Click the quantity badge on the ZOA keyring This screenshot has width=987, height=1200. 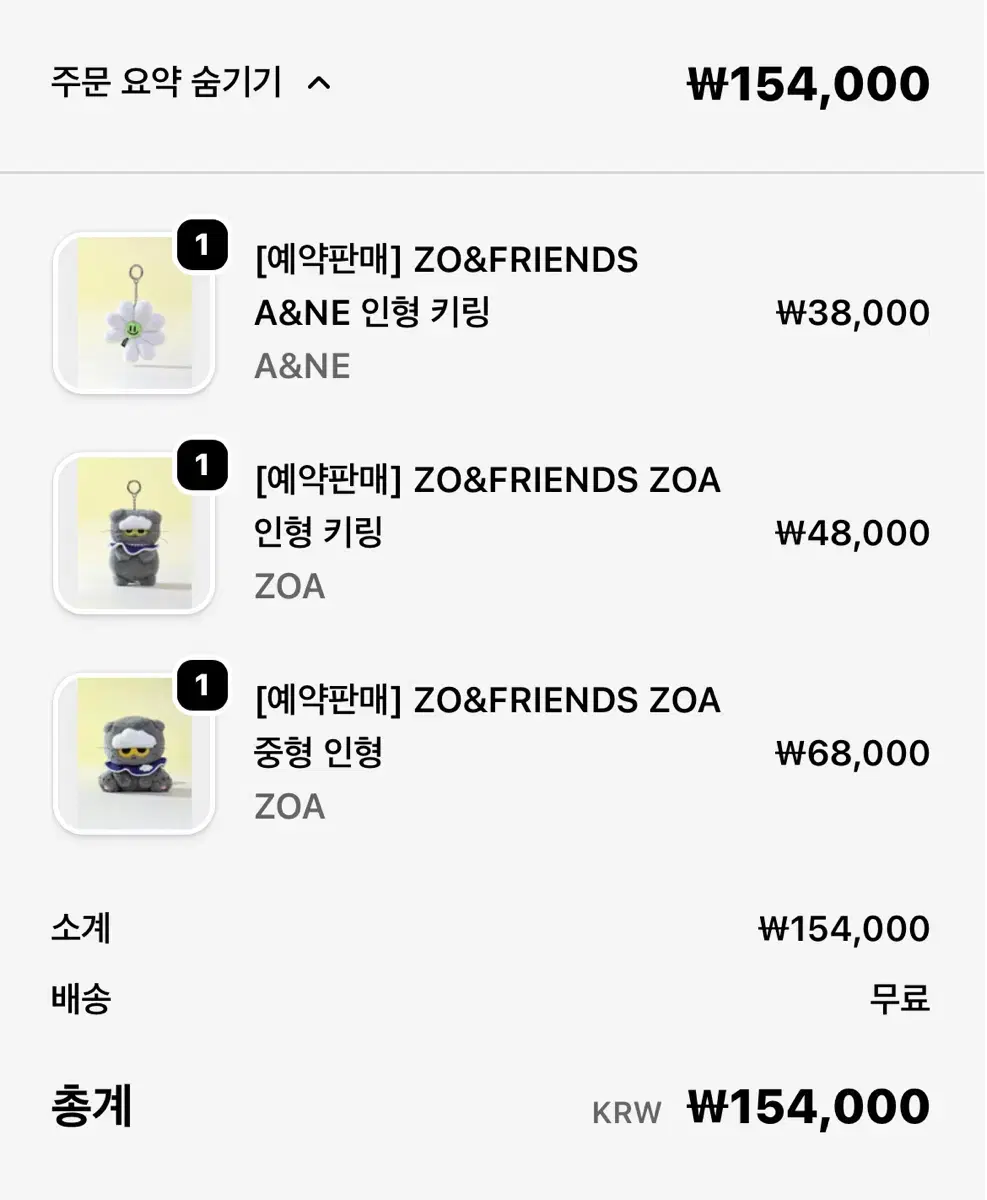point(203,465)
